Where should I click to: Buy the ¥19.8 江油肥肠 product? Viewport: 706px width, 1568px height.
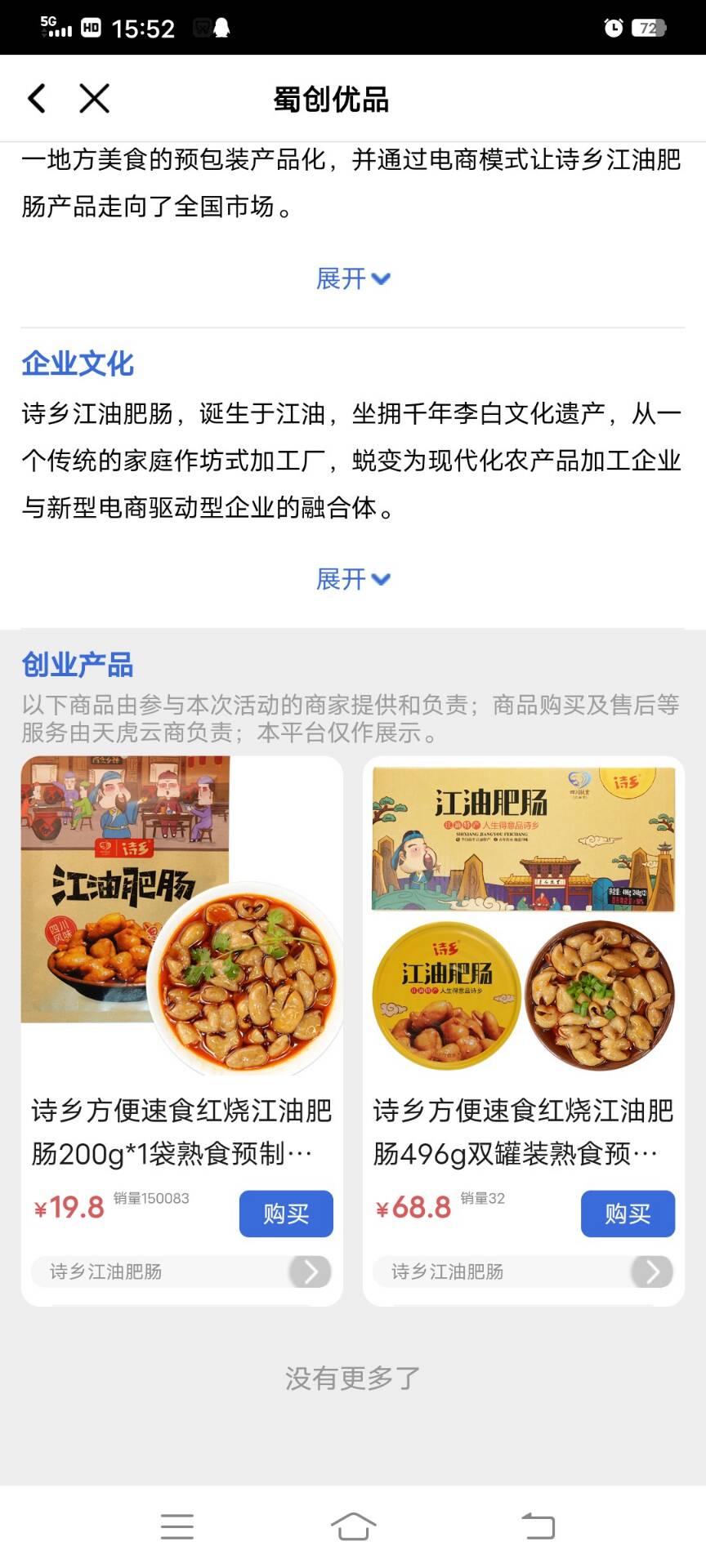pyautogui.click(x=285, y=1214)
